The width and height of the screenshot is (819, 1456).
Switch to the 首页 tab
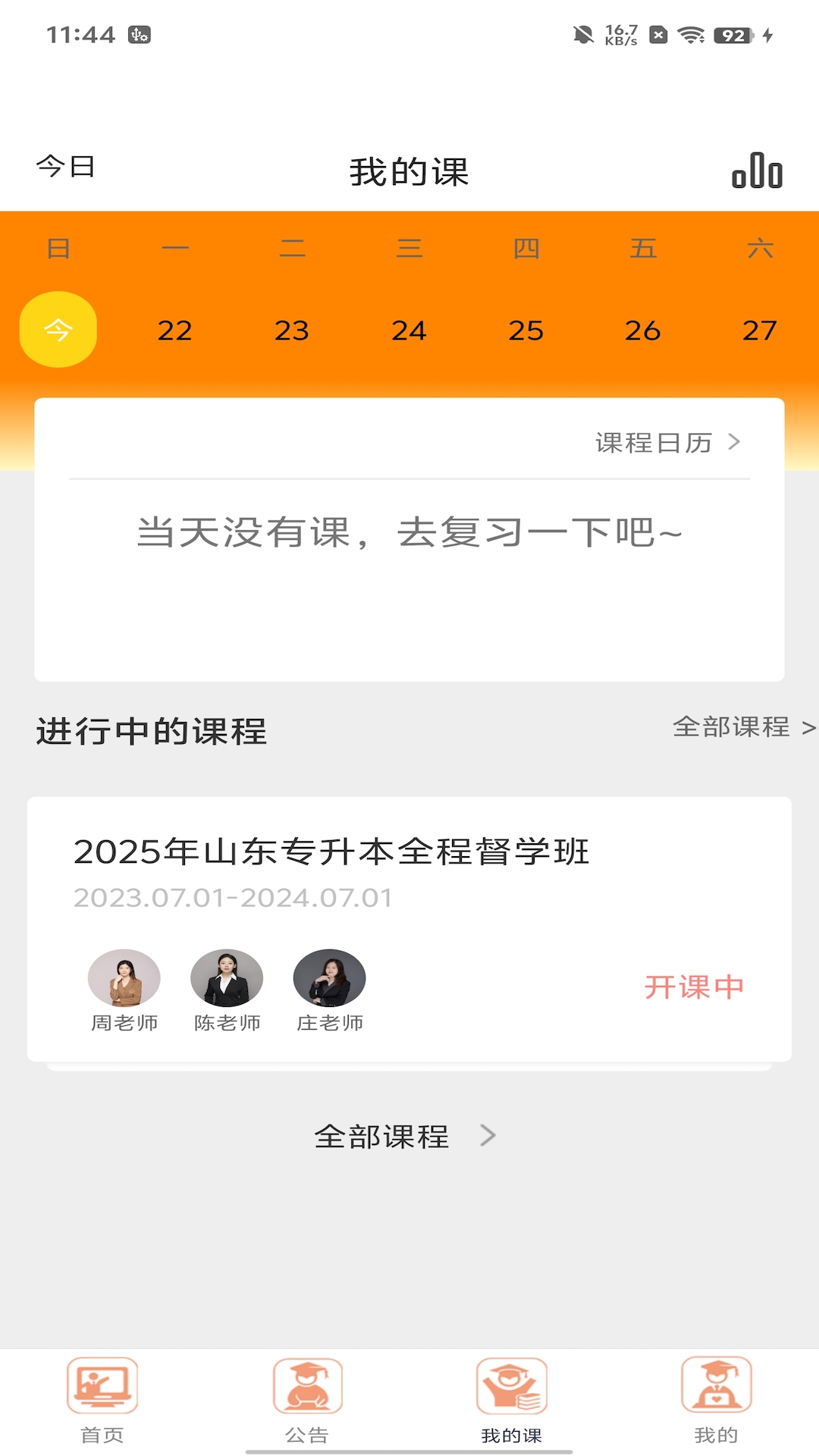click(102, 1399)
